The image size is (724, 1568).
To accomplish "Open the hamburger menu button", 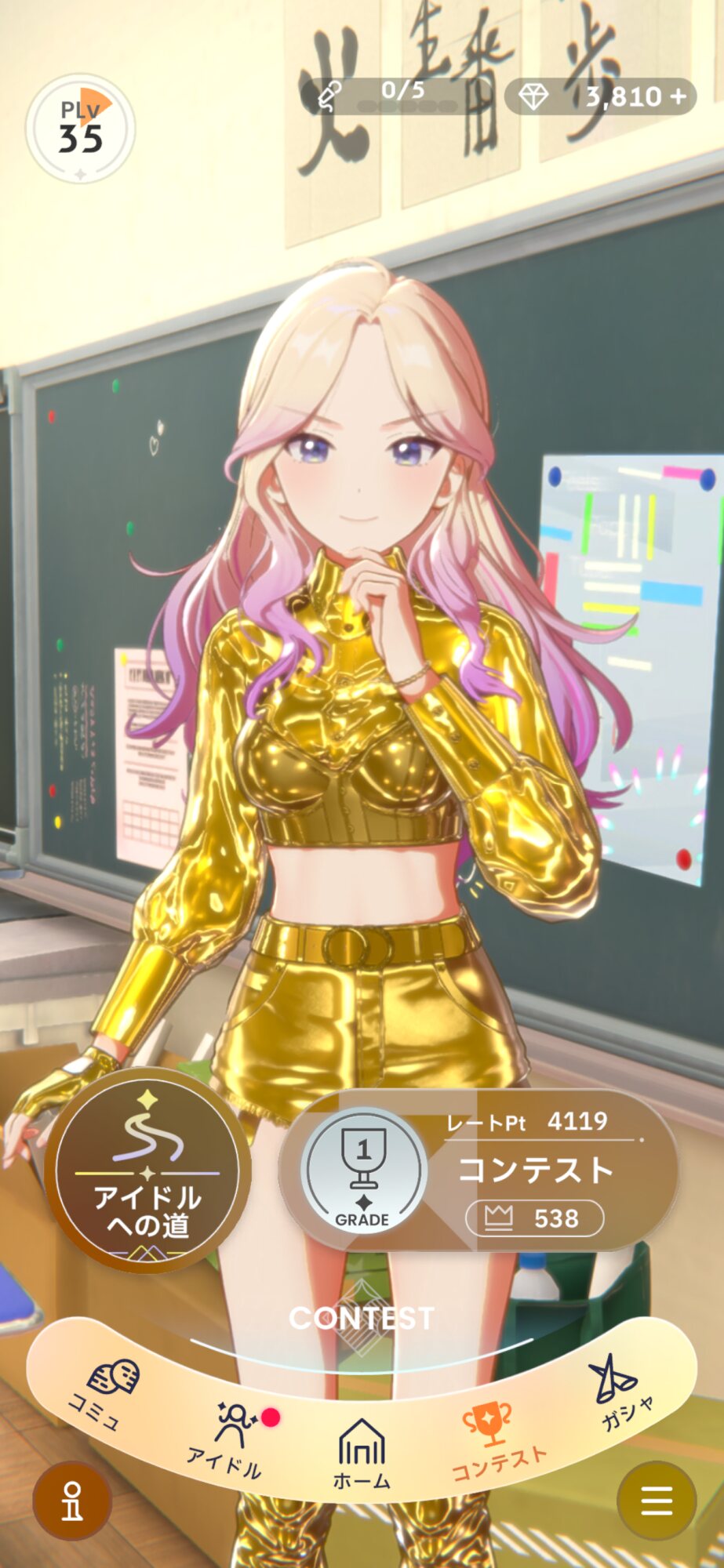I will [x=657, y=1501].
